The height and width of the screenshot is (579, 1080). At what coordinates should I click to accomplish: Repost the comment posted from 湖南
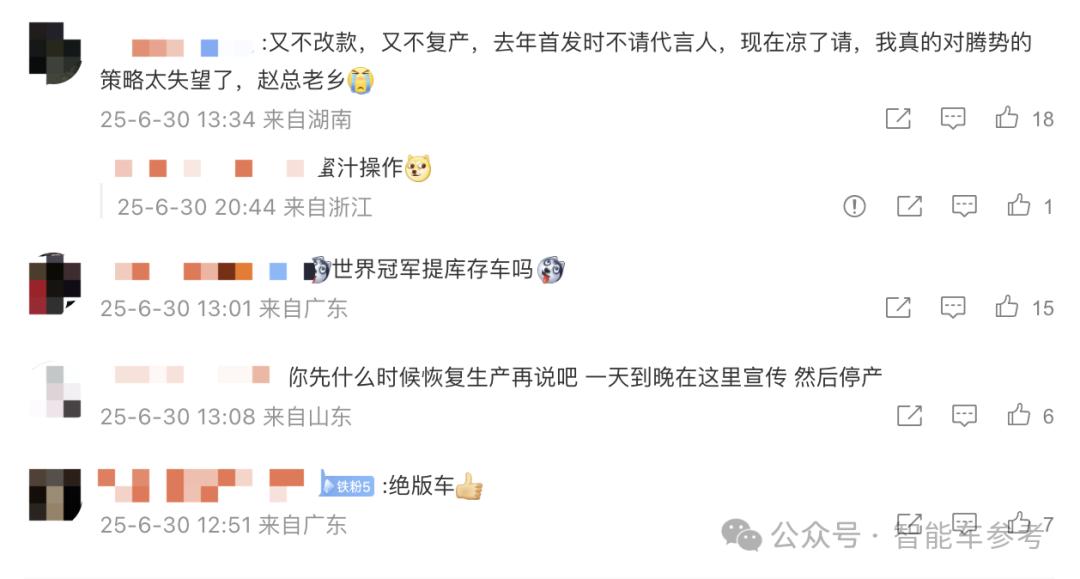coord(898,119)
